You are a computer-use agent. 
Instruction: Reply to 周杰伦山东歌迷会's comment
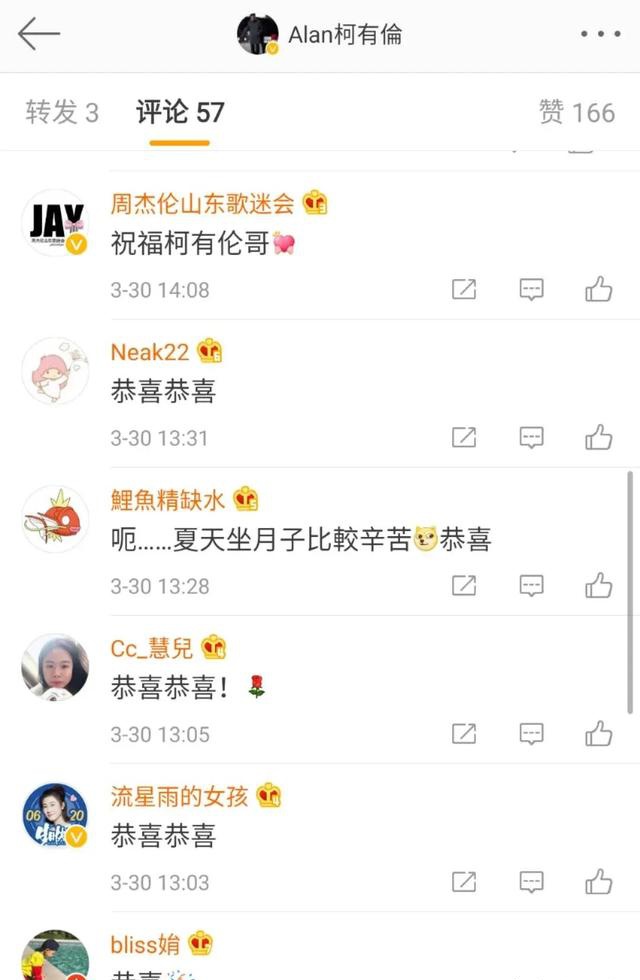click(531, 290)
